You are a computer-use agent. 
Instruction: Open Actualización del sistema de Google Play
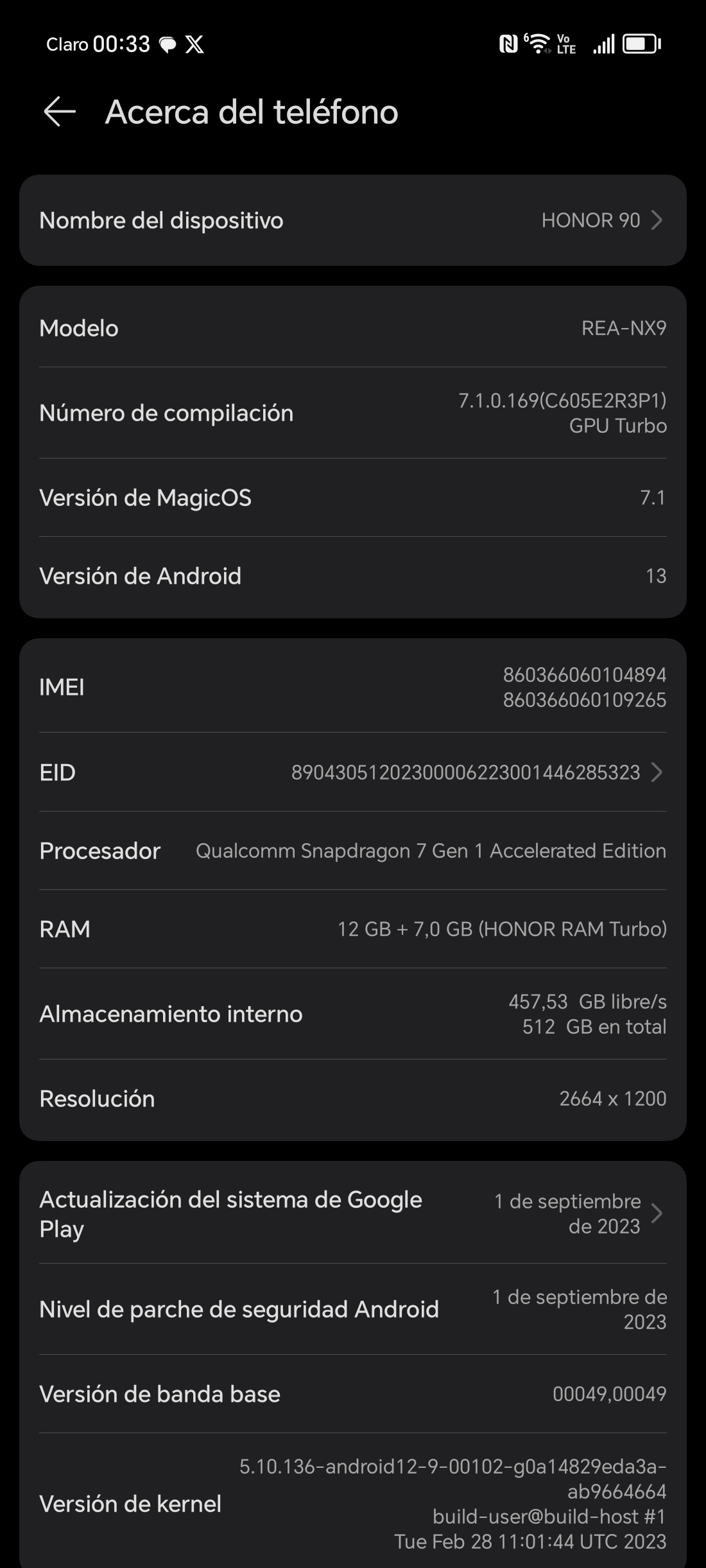click(x=353, y=1214)
